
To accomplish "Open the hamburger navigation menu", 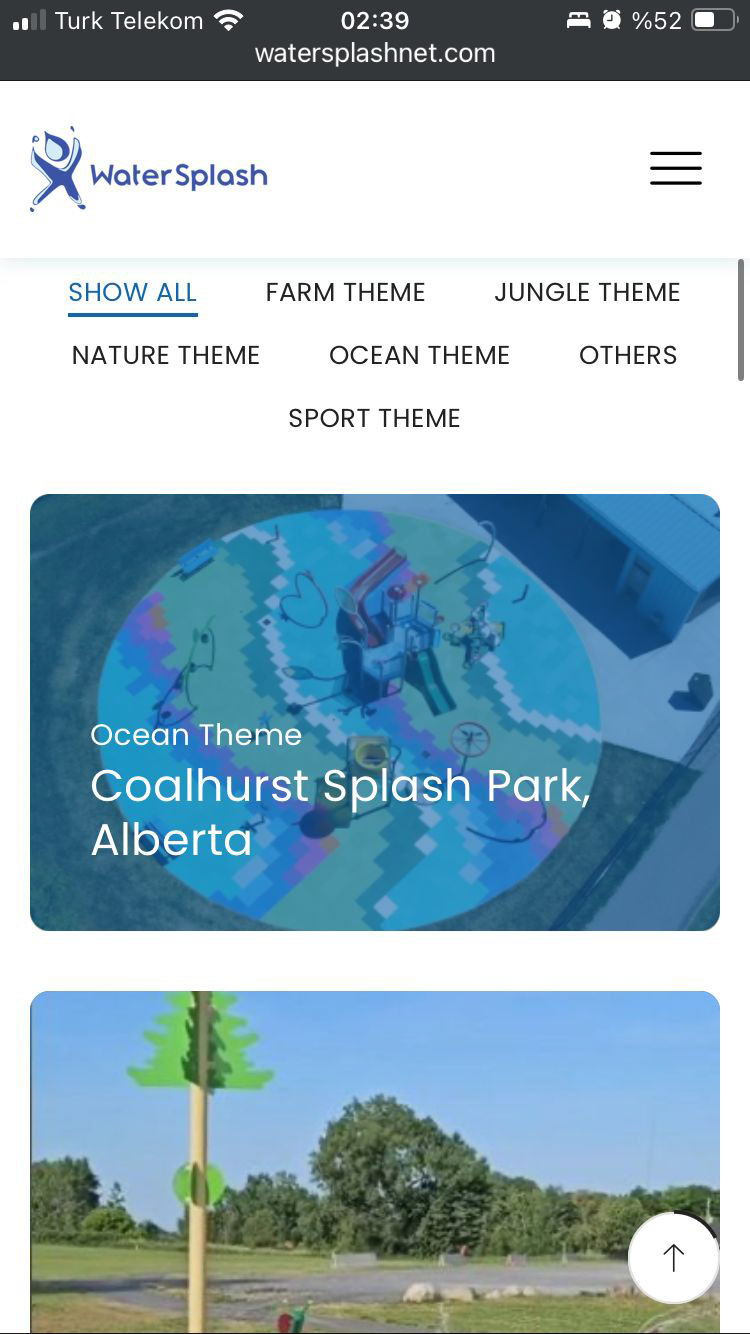I will [676, 168].
